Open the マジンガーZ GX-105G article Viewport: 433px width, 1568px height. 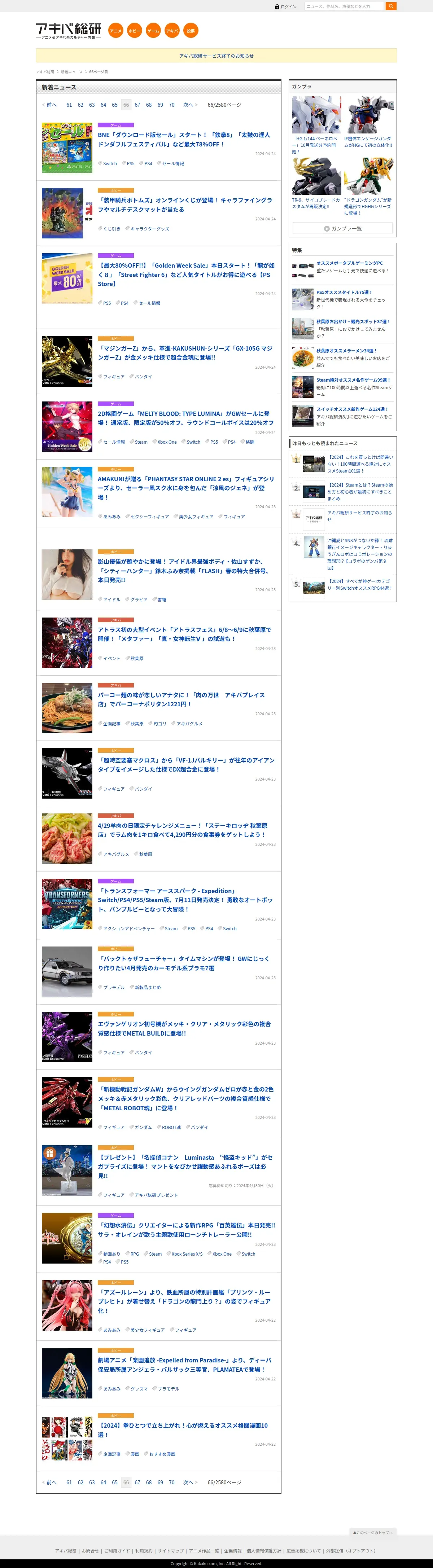point(184,352)
